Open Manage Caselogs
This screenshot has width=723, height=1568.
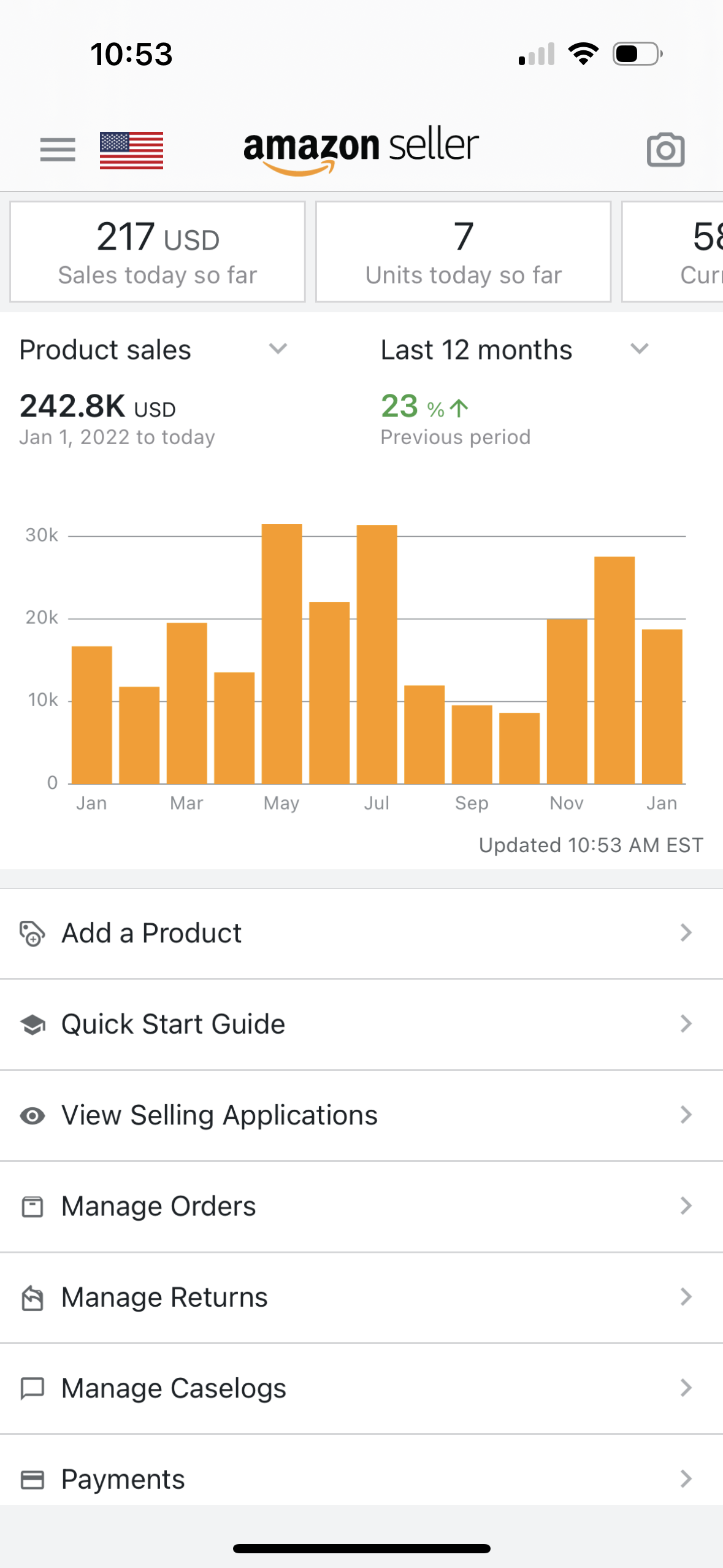click(361, 1388)
